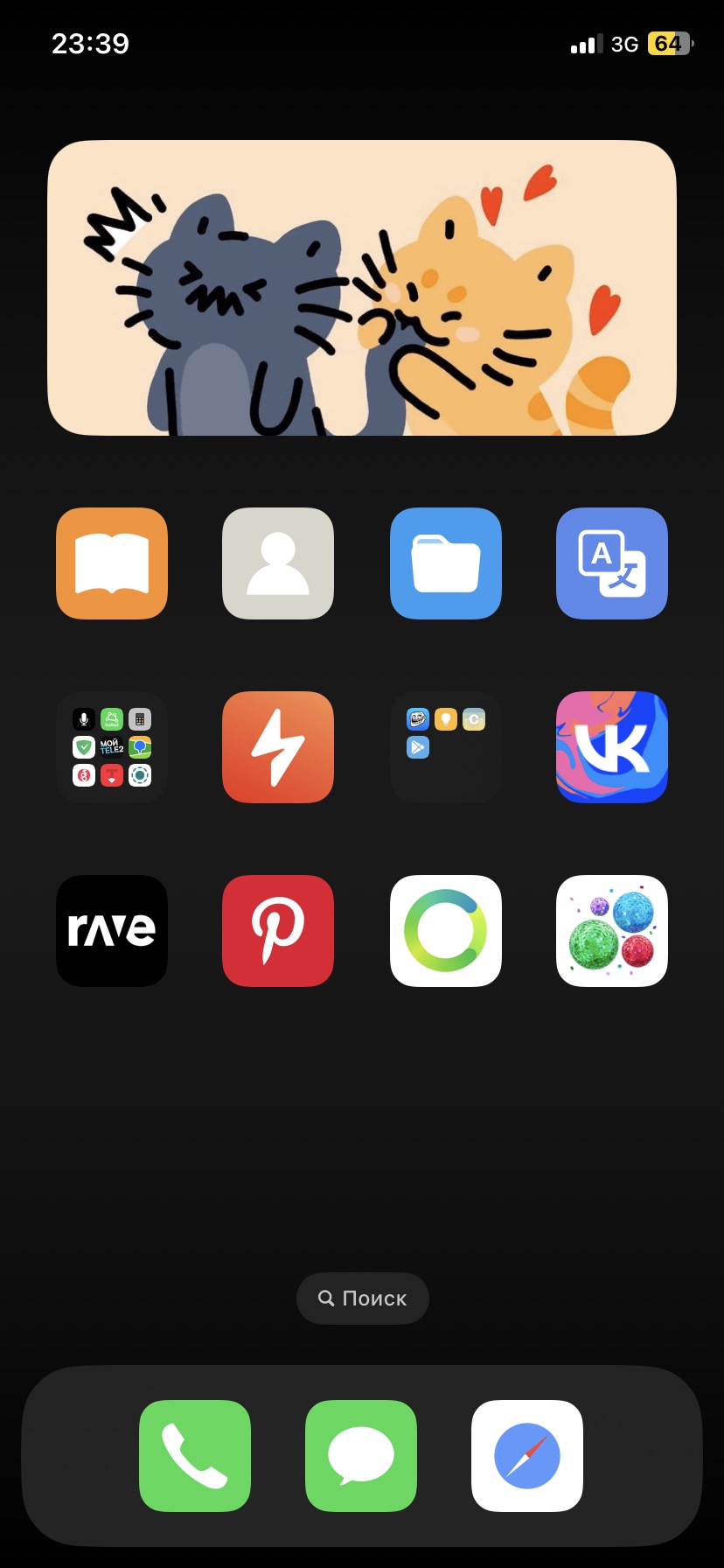
Task: Tap the Поиск search pill
Action: pyautogui.click(x=363, y=1298)
